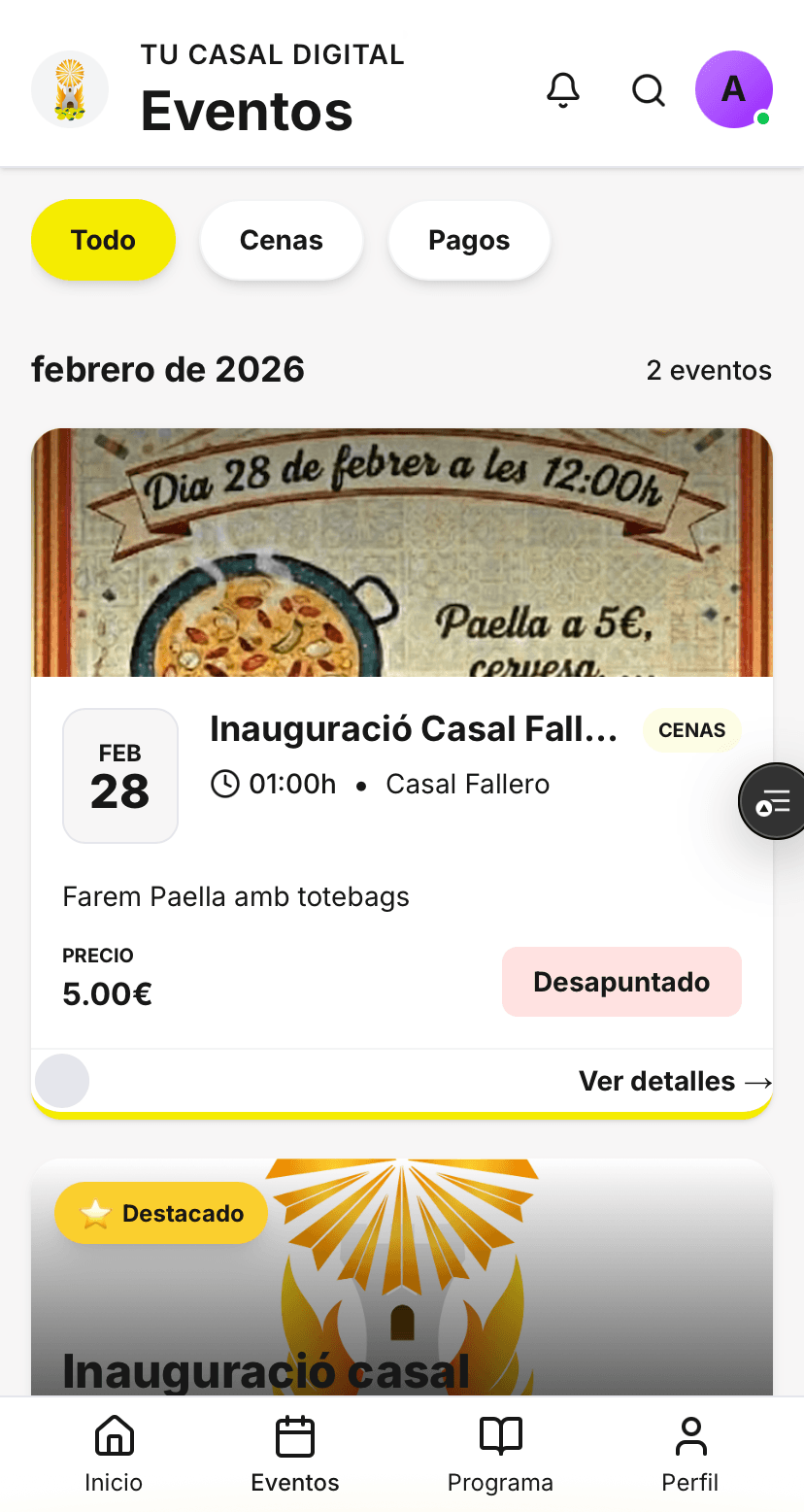Tap the FEB 28 date badge
Viewport: 804px width, 1512px height.
pyautogui.click(x=120, y=775)
